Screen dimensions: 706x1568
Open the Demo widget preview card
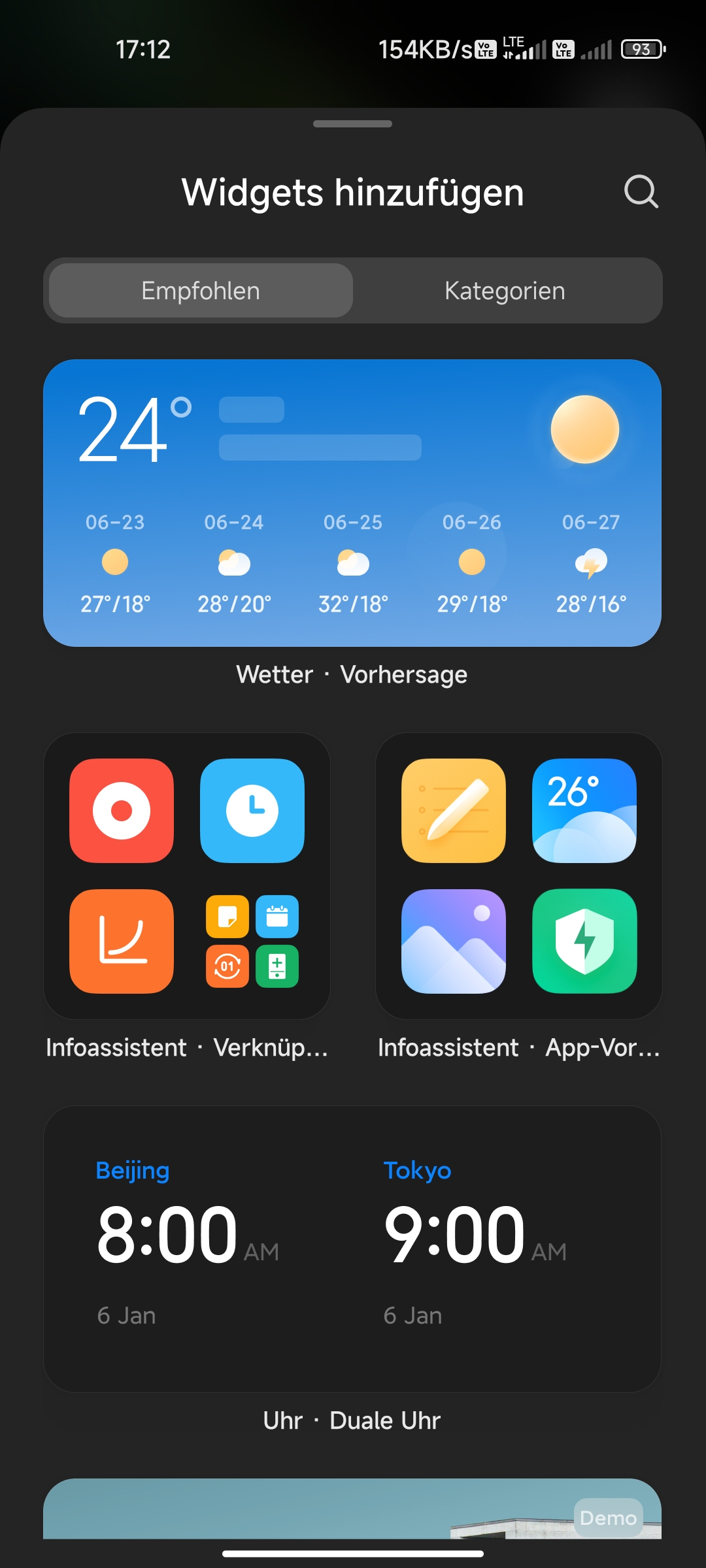(x=352, y=1509)
